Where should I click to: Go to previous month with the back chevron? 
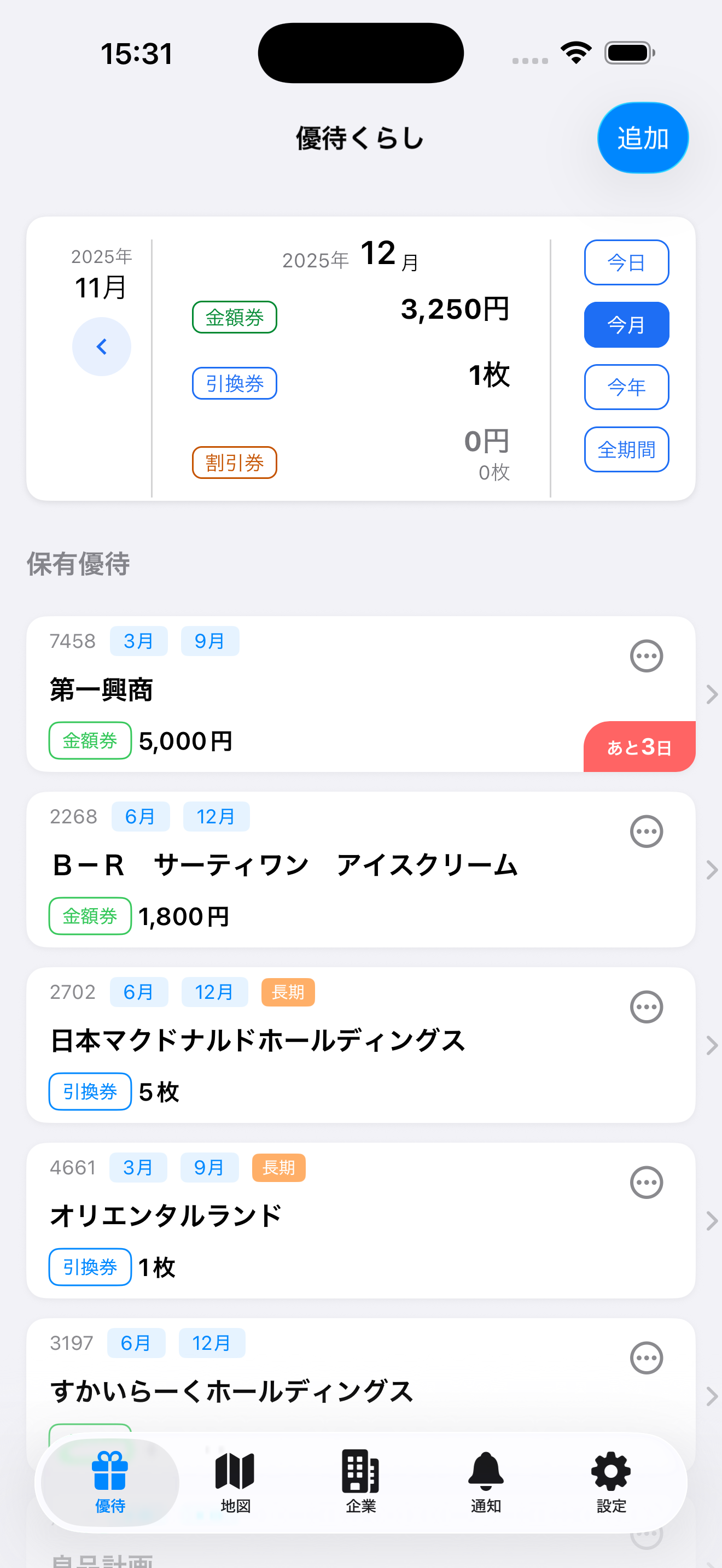point(101,346)
